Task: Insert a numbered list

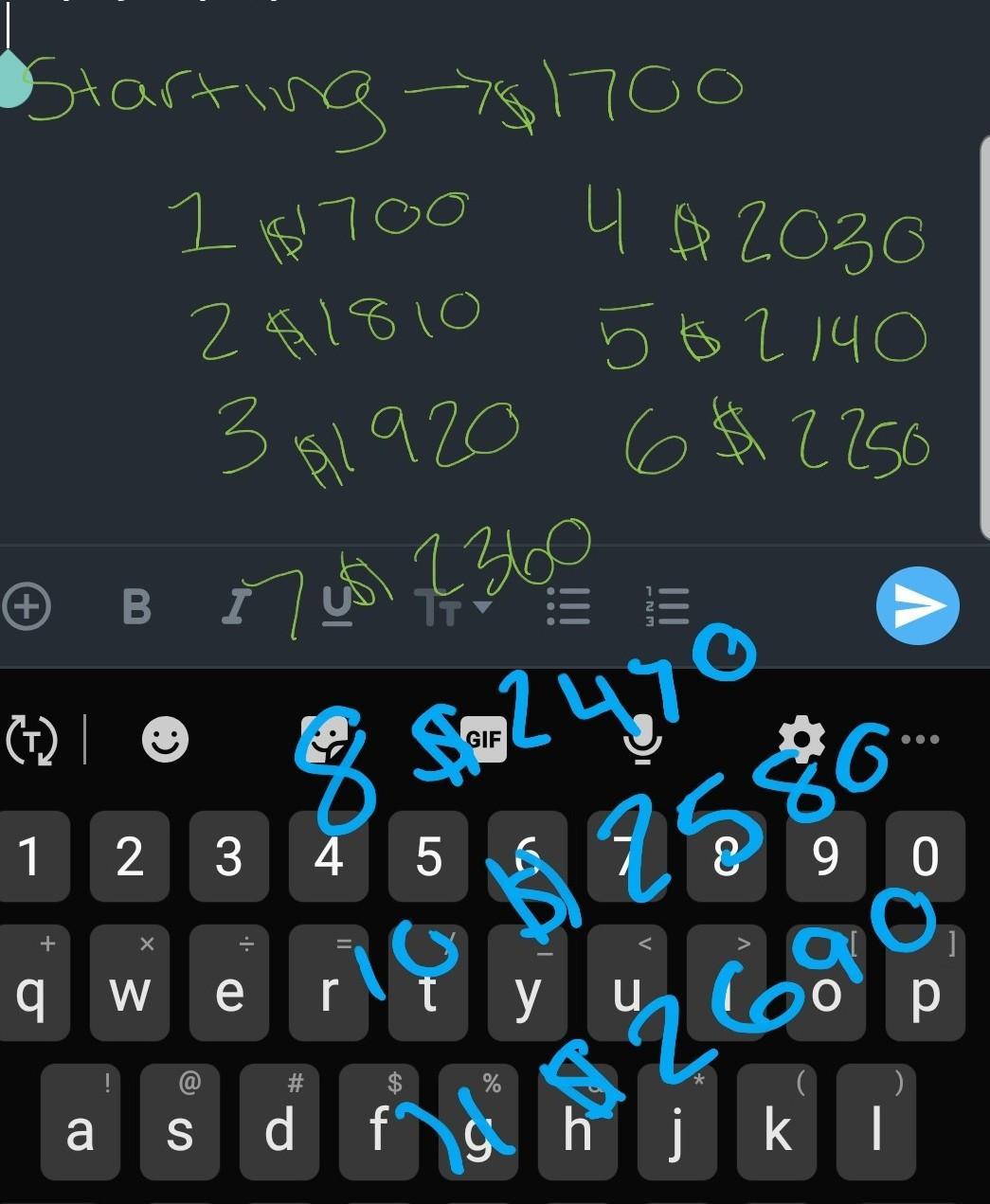Action: tap(666, 606)
